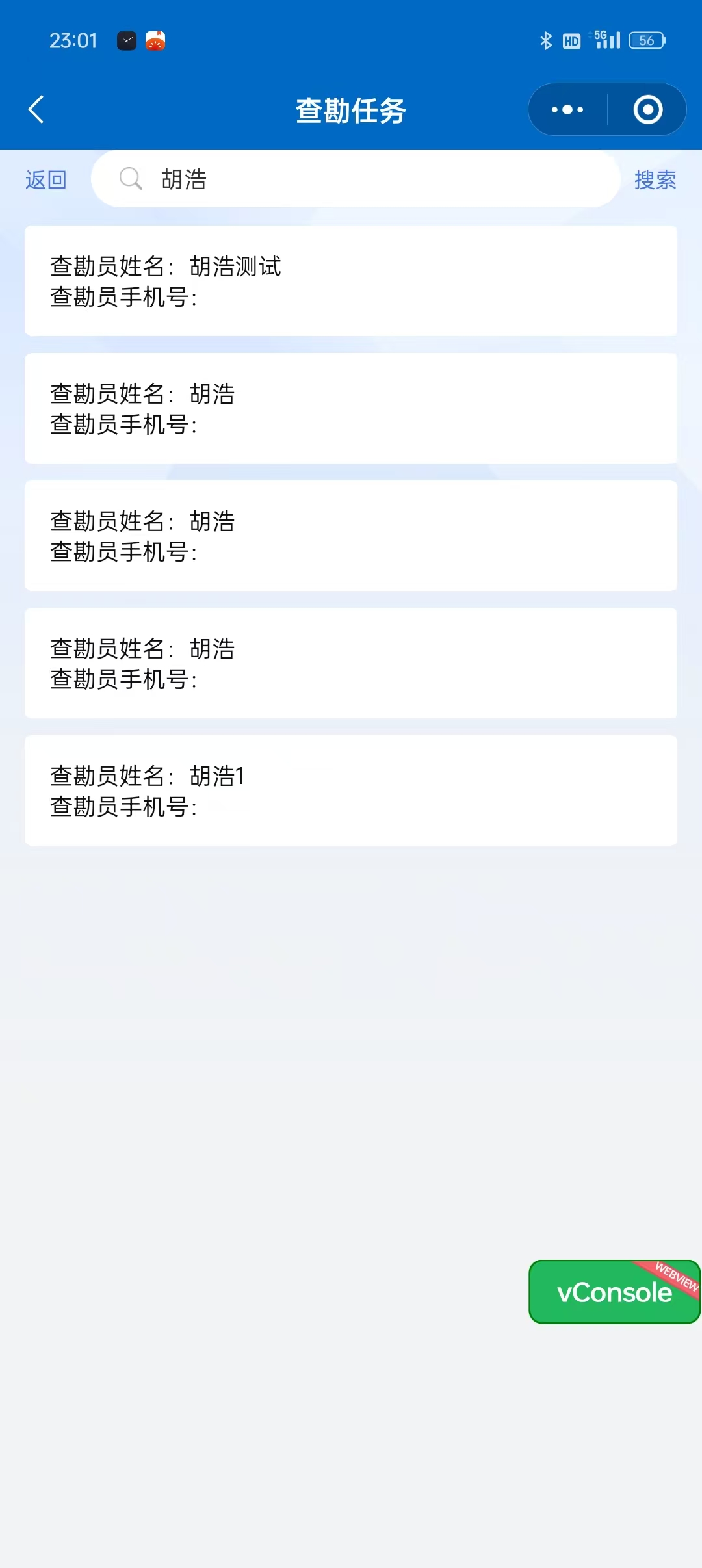Tap the 搜索 button
Viewport: 702px width, 1568px height.
coord(655,179)
